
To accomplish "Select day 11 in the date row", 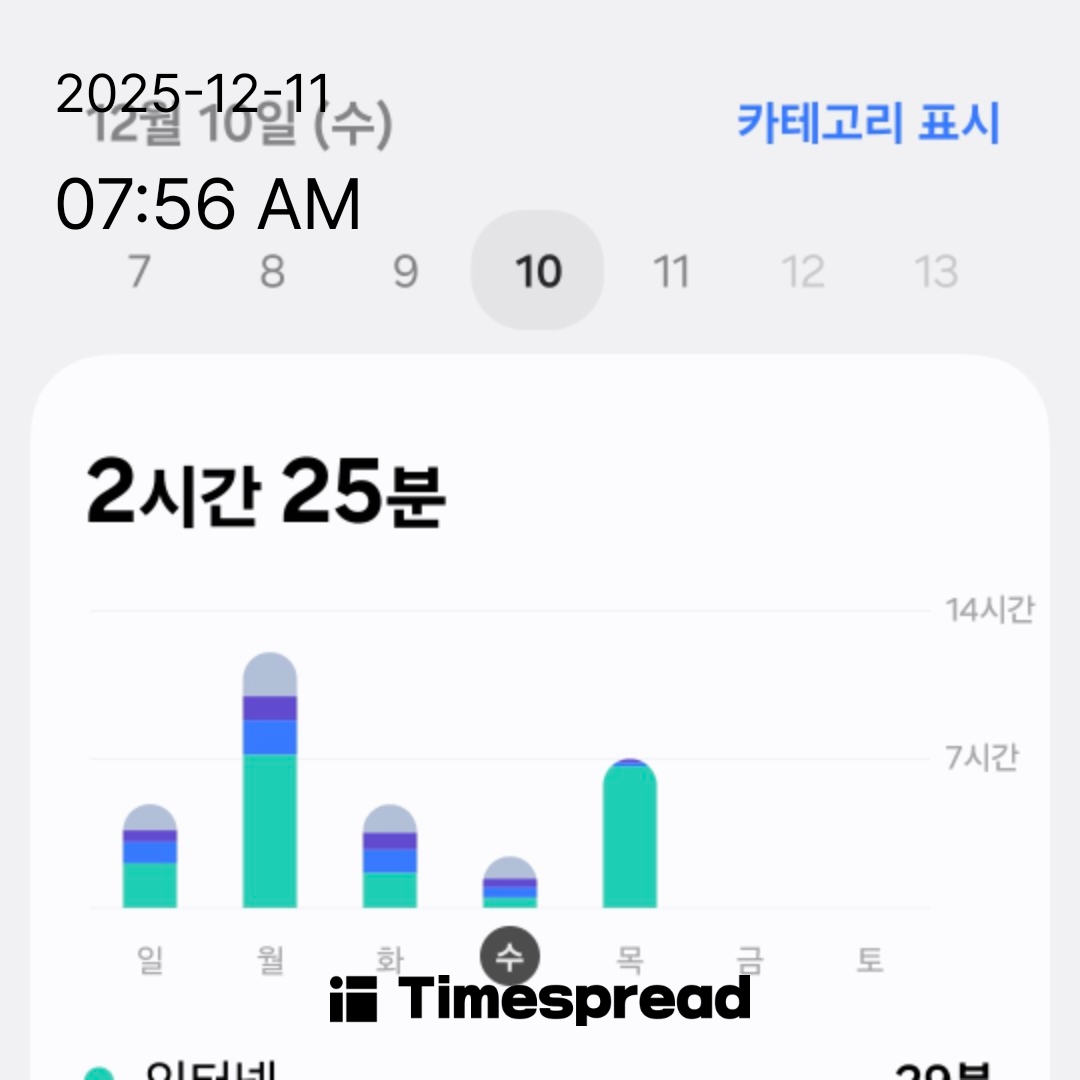I will click(671, 271).
